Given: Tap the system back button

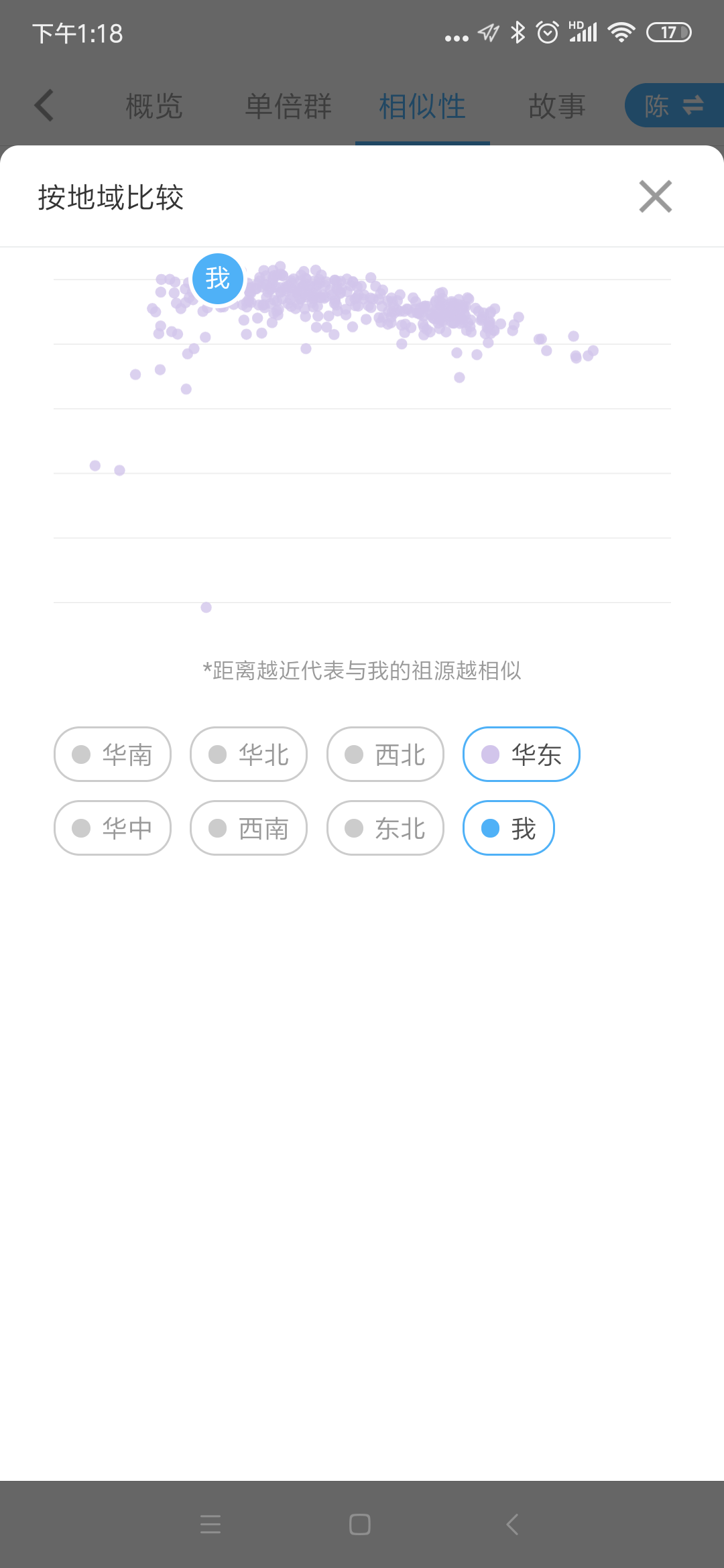Looking at the screenshot, I should [512, 1524].
